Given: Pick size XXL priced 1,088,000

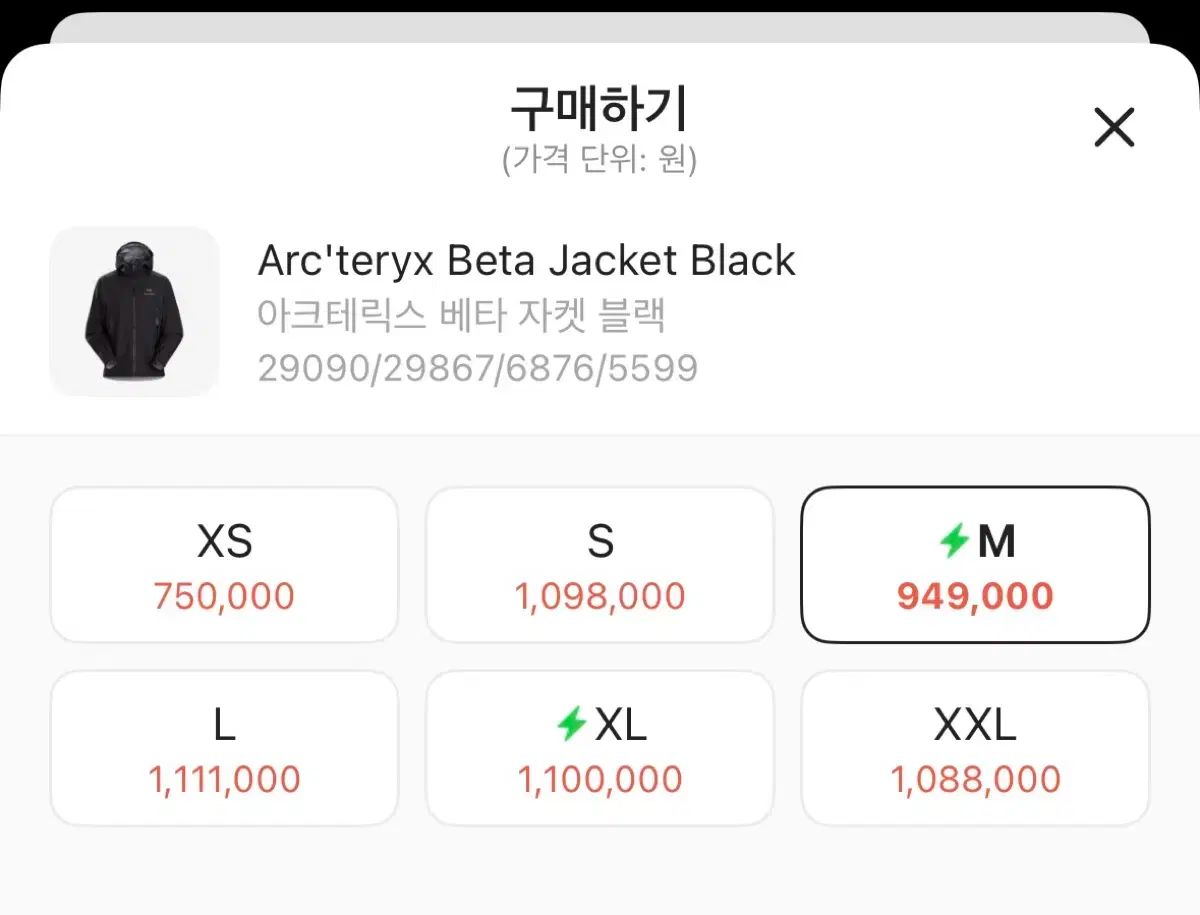Looking at the screenshot, I should [x=975, y=749].
